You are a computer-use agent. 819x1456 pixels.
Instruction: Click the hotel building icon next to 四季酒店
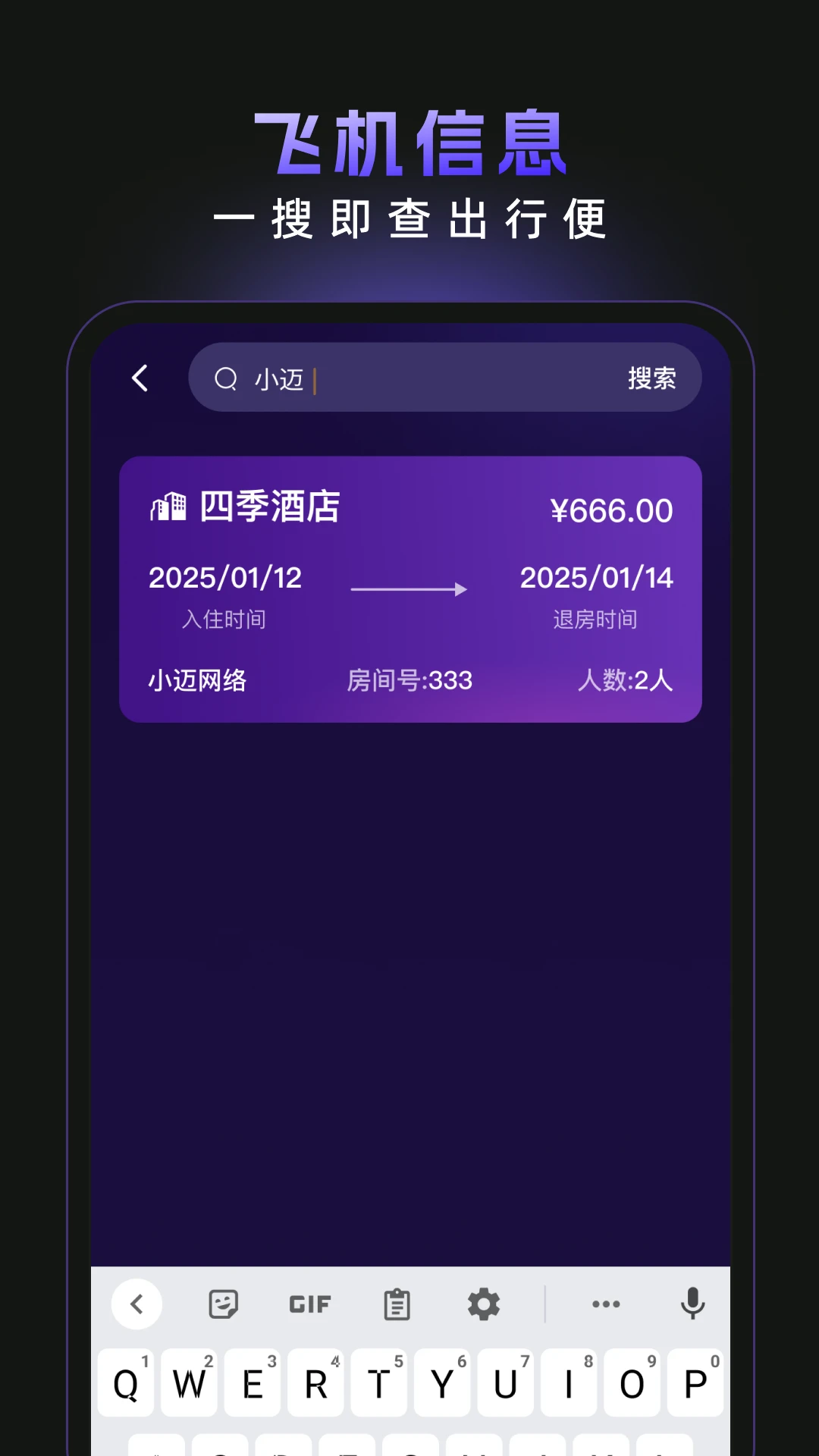(168, 507)
